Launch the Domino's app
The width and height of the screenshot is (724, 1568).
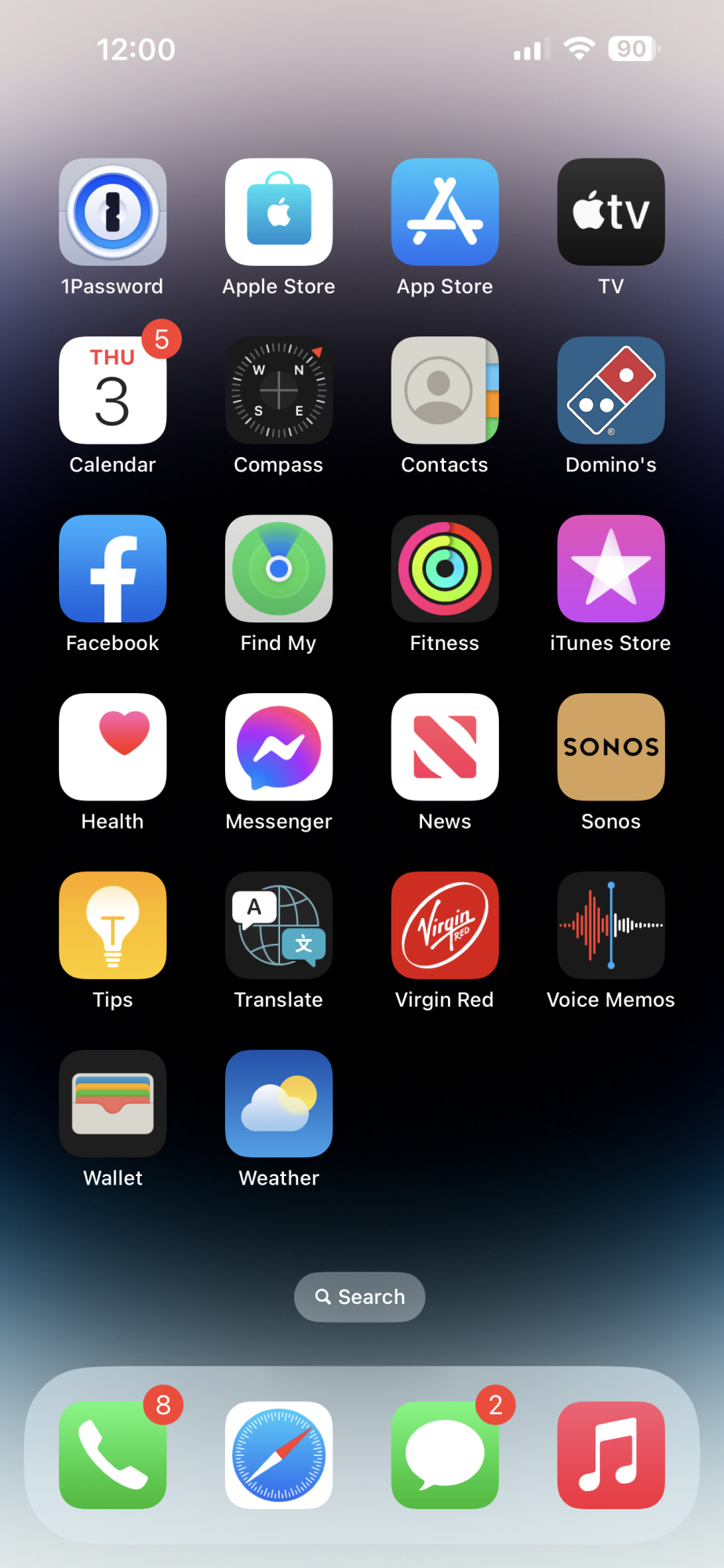[611, 390]
